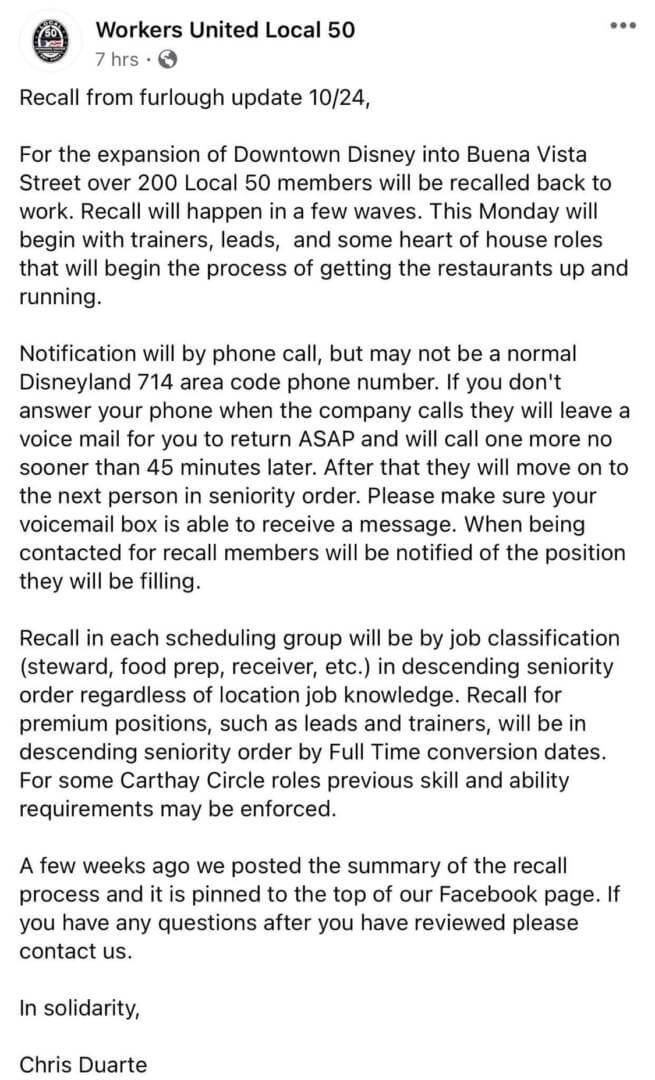Tap the Workers United Local 50 page name

pyautogui.click(x=225, y=30)
